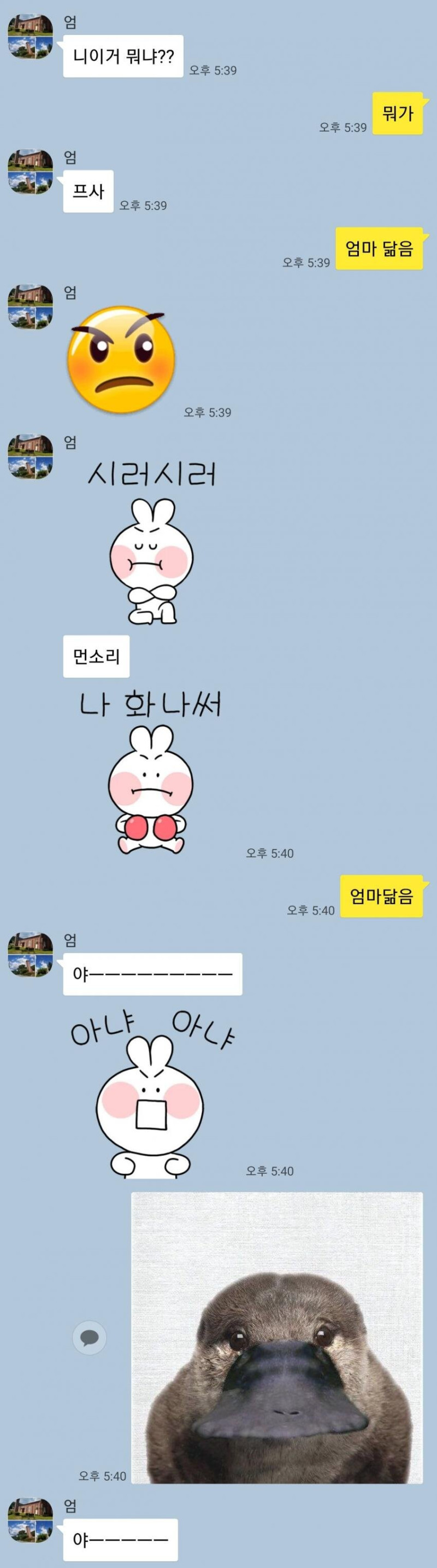Tap the comment bubble icon beside the platypus photo
The image size is (437, 1568).
(x=90, y=1337)
